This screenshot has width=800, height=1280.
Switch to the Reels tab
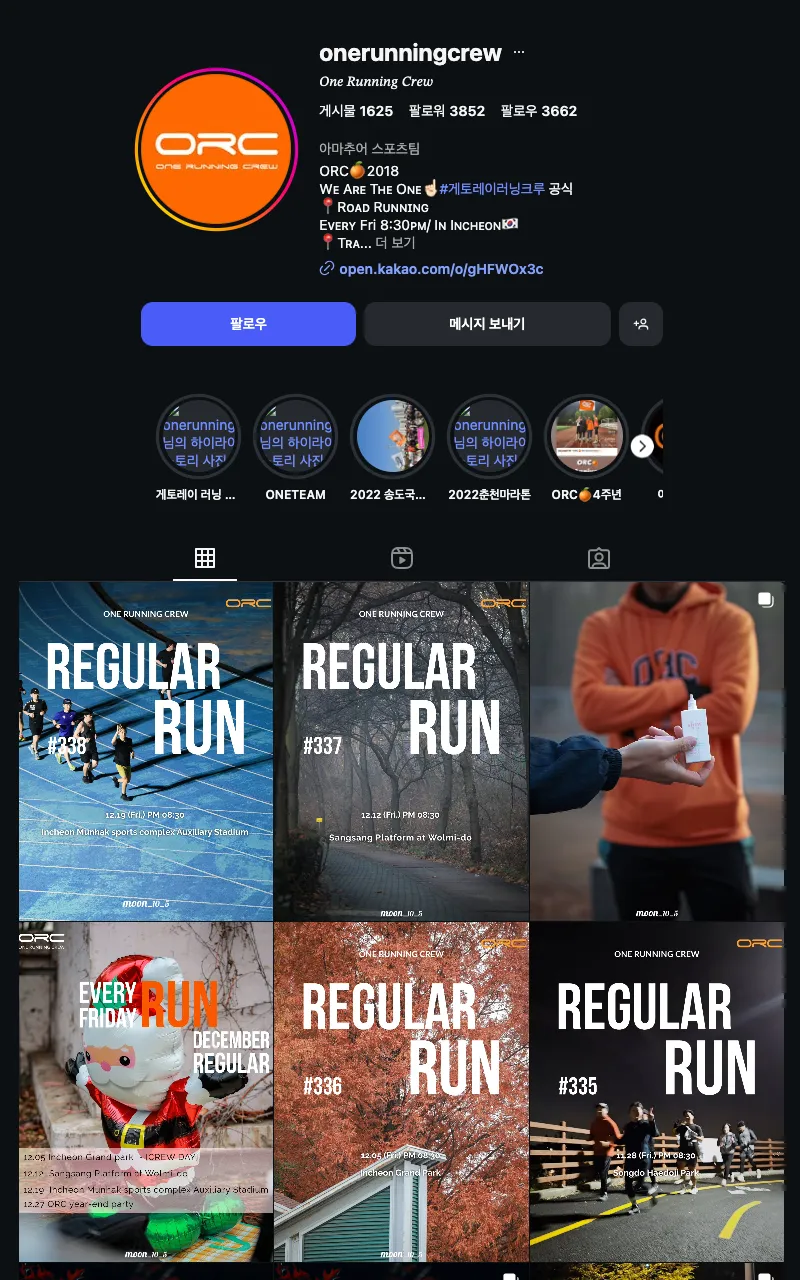tap(402, 557)
